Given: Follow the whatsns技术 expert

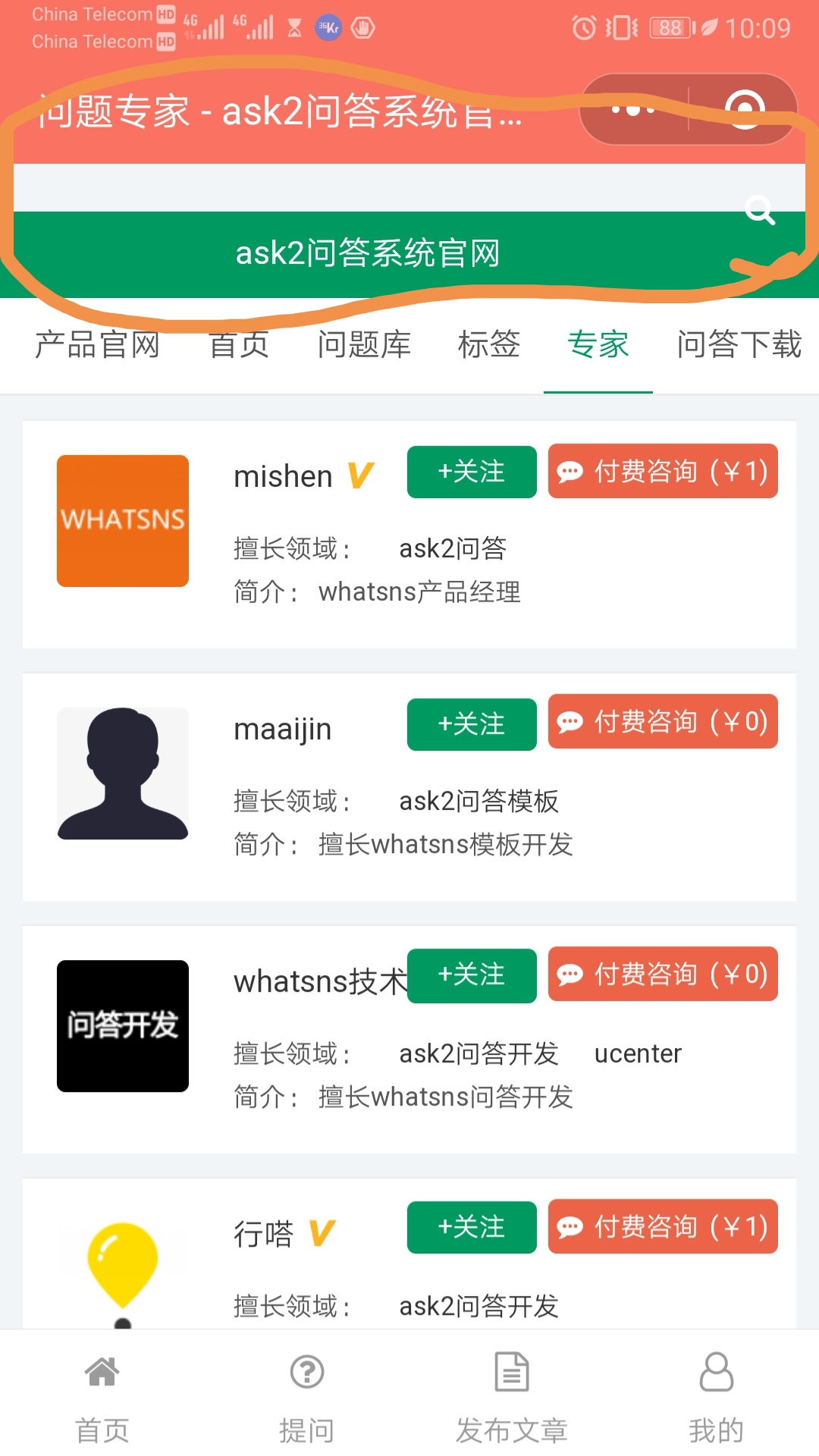Looking at the screenshot, I should click(471, 975).
